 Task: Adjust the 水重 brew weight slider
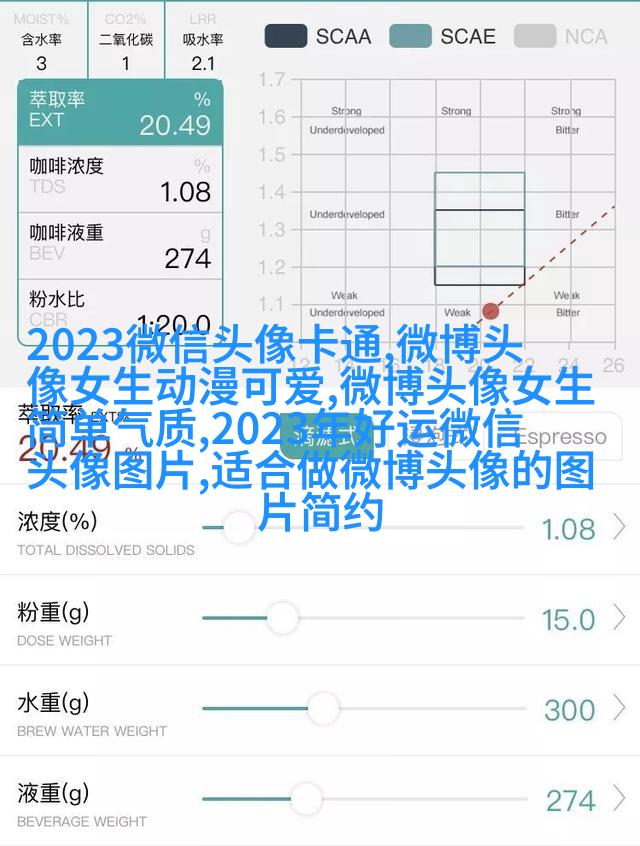[x=322, y=708]
